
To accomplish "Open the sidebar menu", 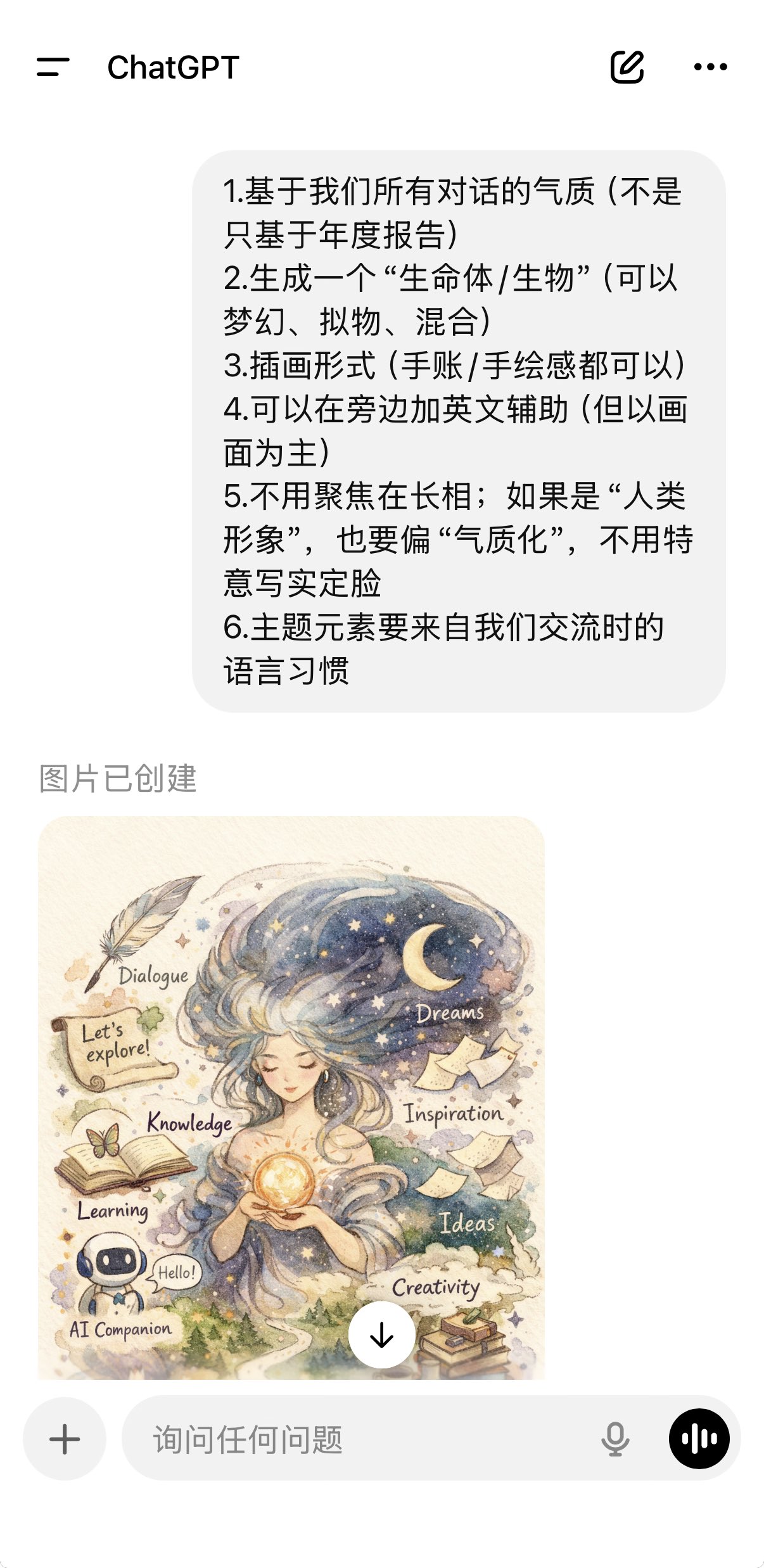I will [53, 67].
